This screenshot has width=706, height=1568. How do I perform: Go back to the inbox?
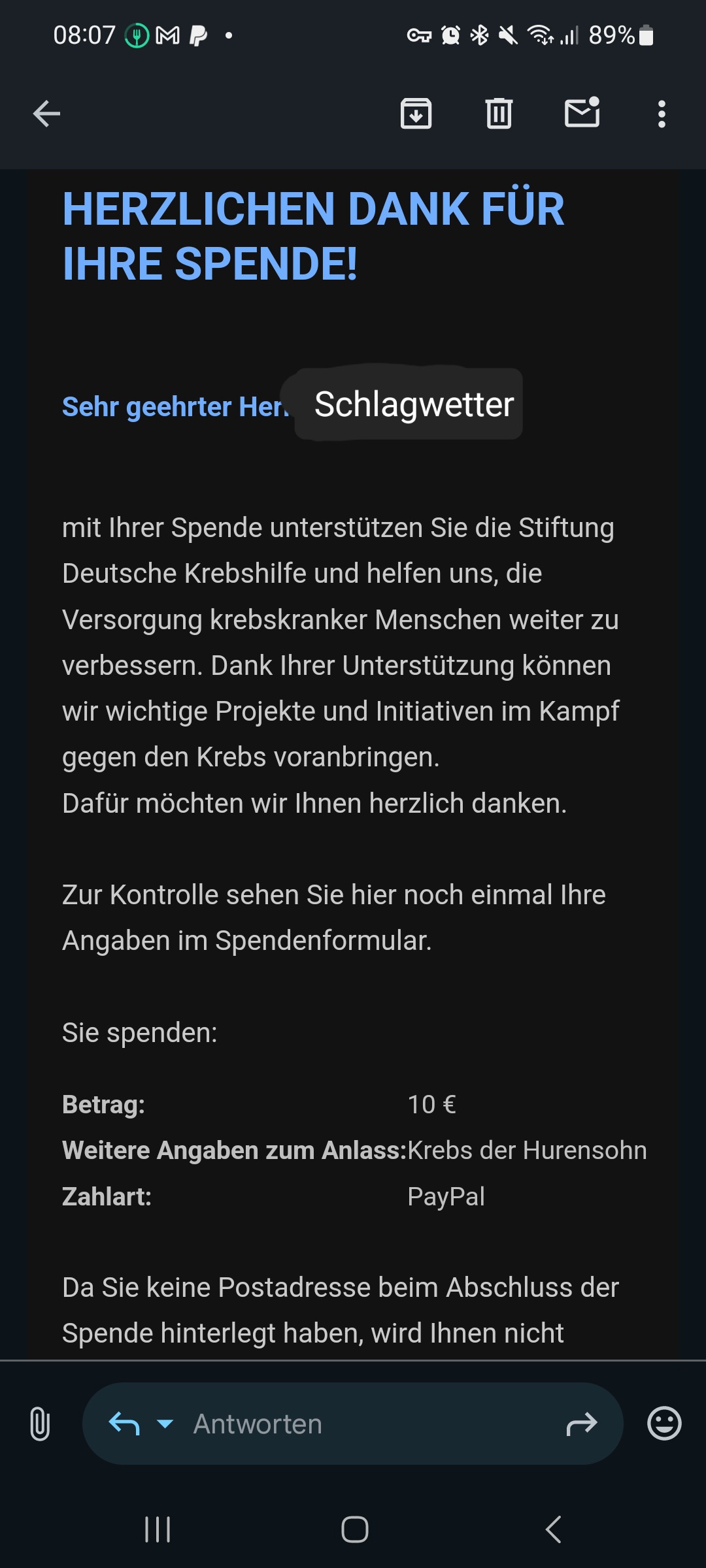46,114
